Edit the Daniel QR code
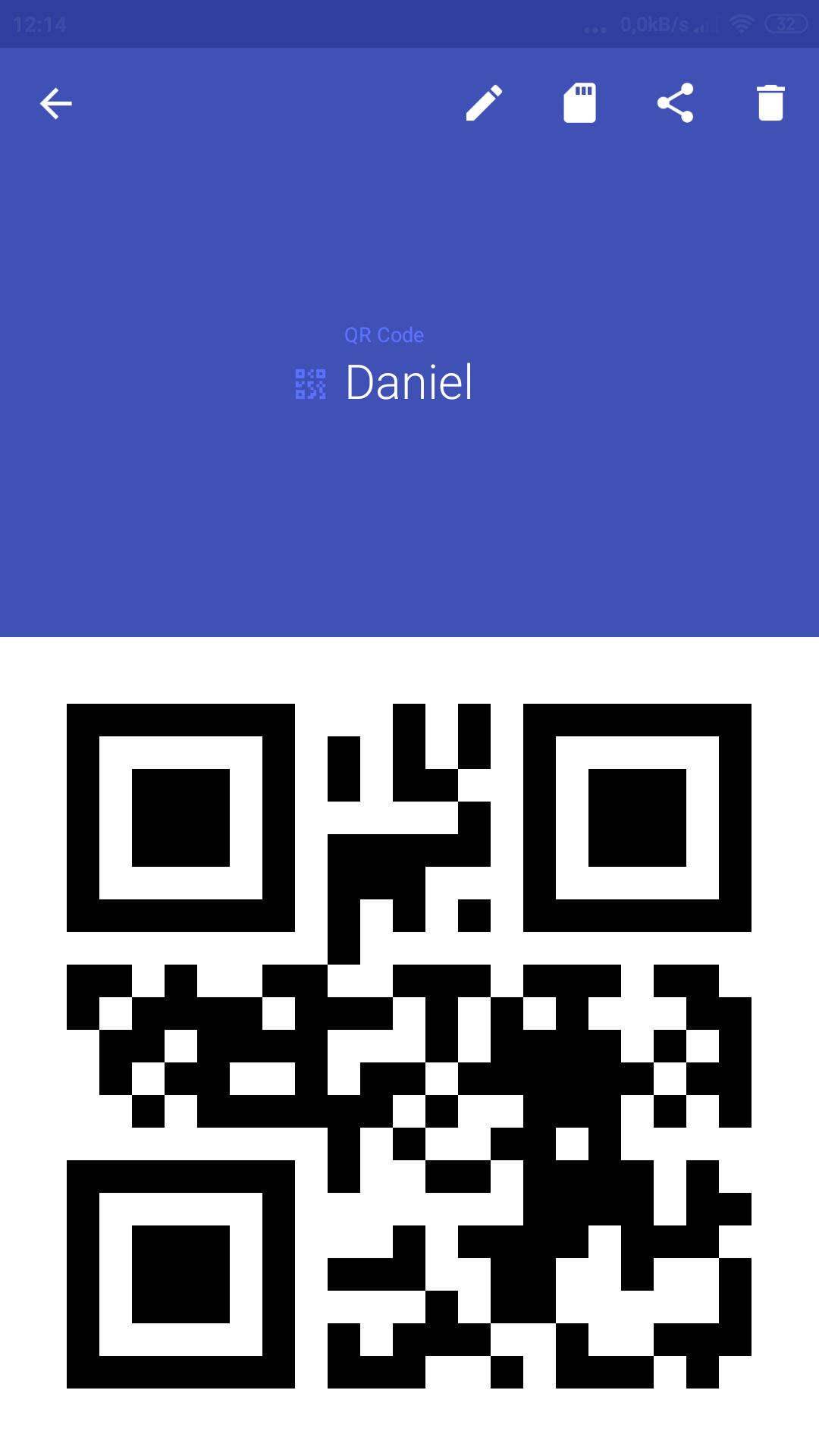Image resolution: width=819 pixels, height=1456 pixels. pyautogui.click(x=484, y=102)
